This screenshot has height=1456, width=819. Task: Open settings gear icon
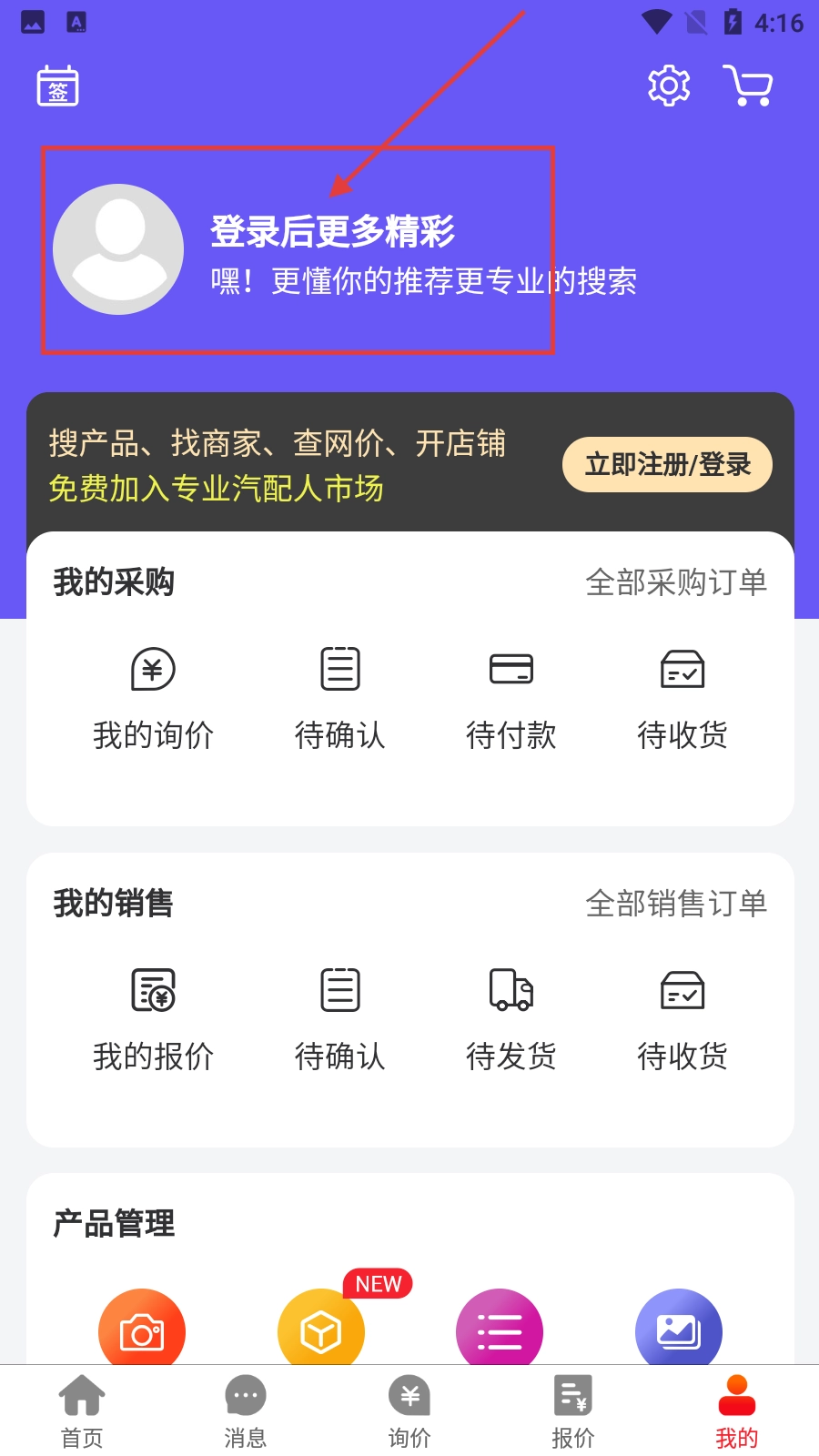[x=669, y=86]
